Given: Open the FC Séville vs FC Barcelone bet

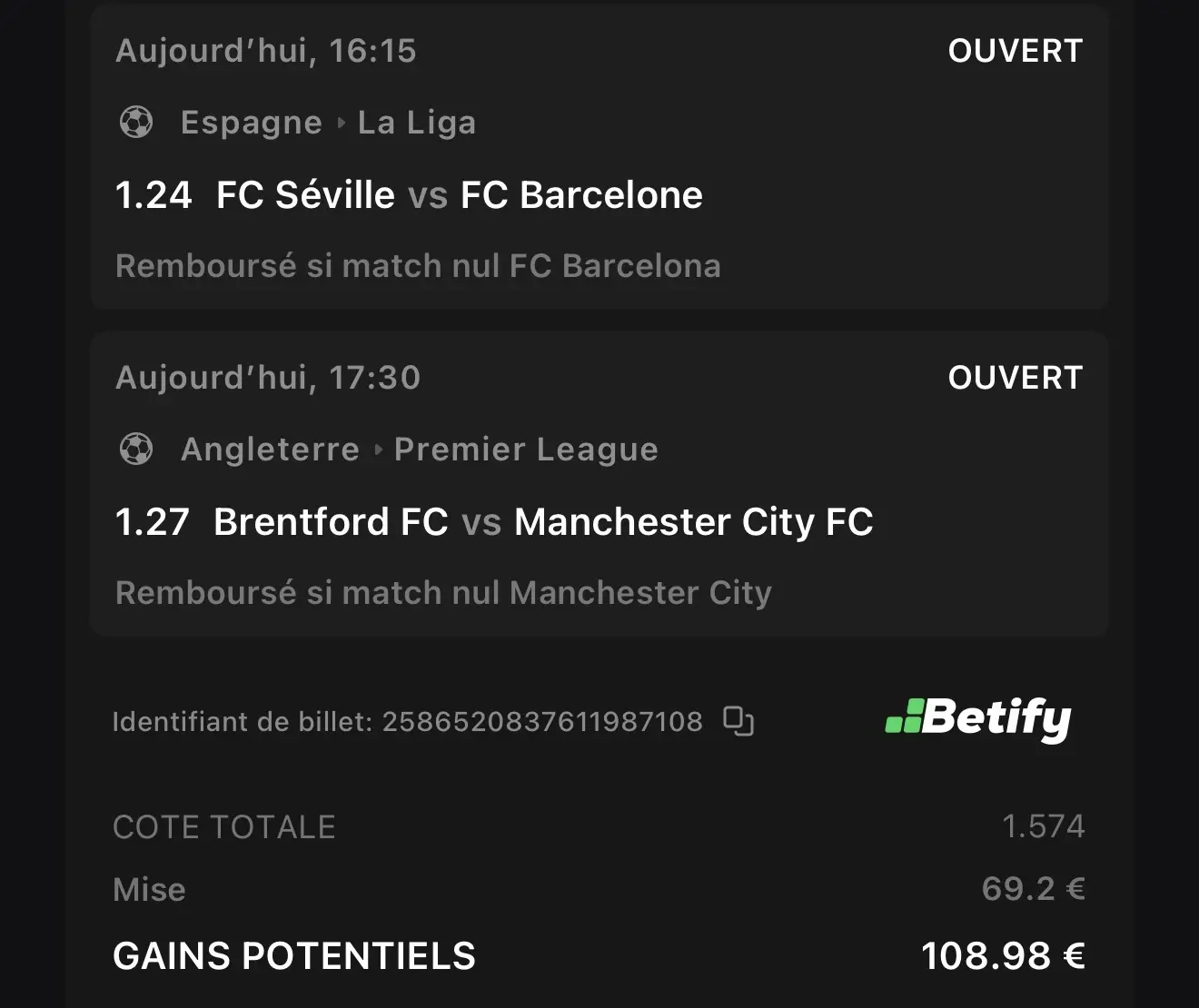Looking at the screenshot, I should [x=459, y=195].
